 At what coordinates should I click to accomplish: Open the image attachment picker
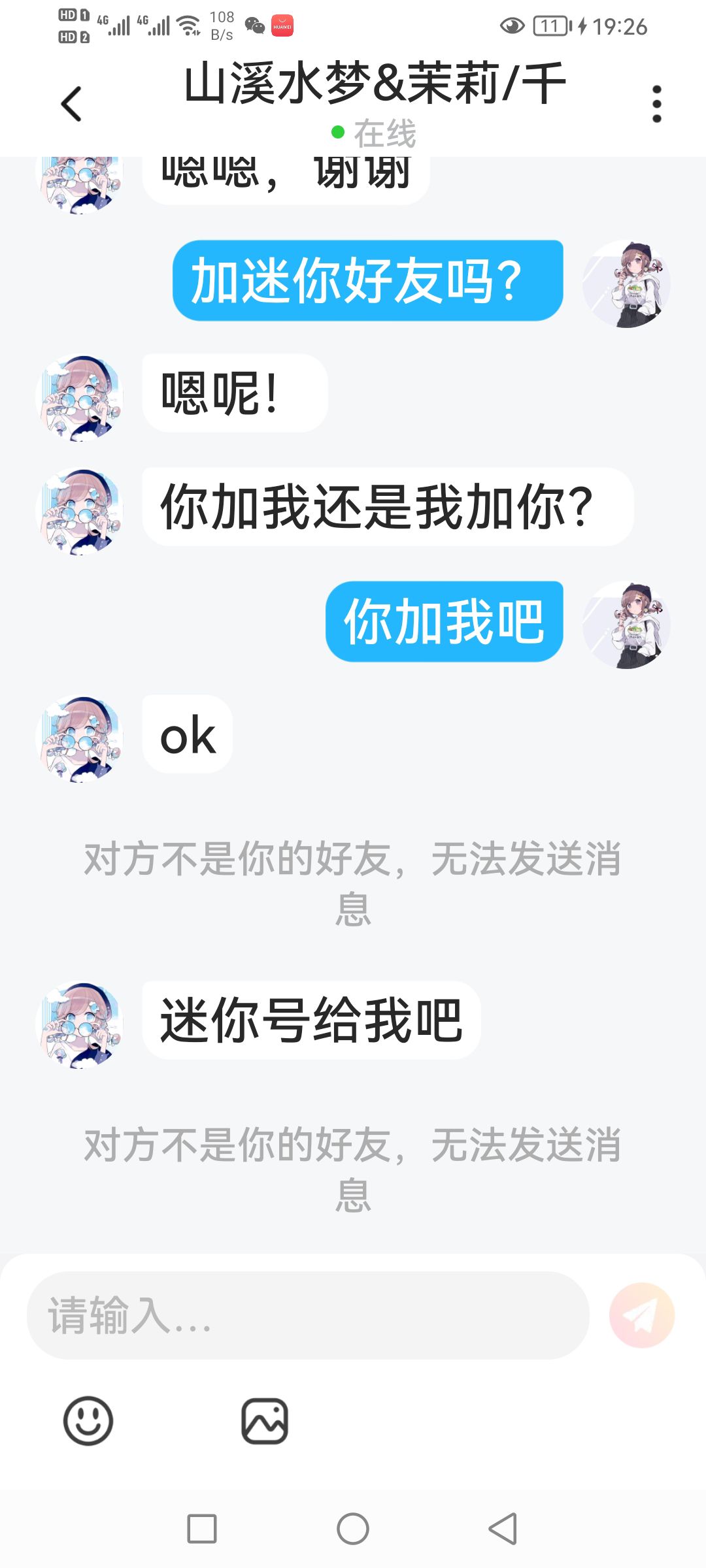point(265,1421)
